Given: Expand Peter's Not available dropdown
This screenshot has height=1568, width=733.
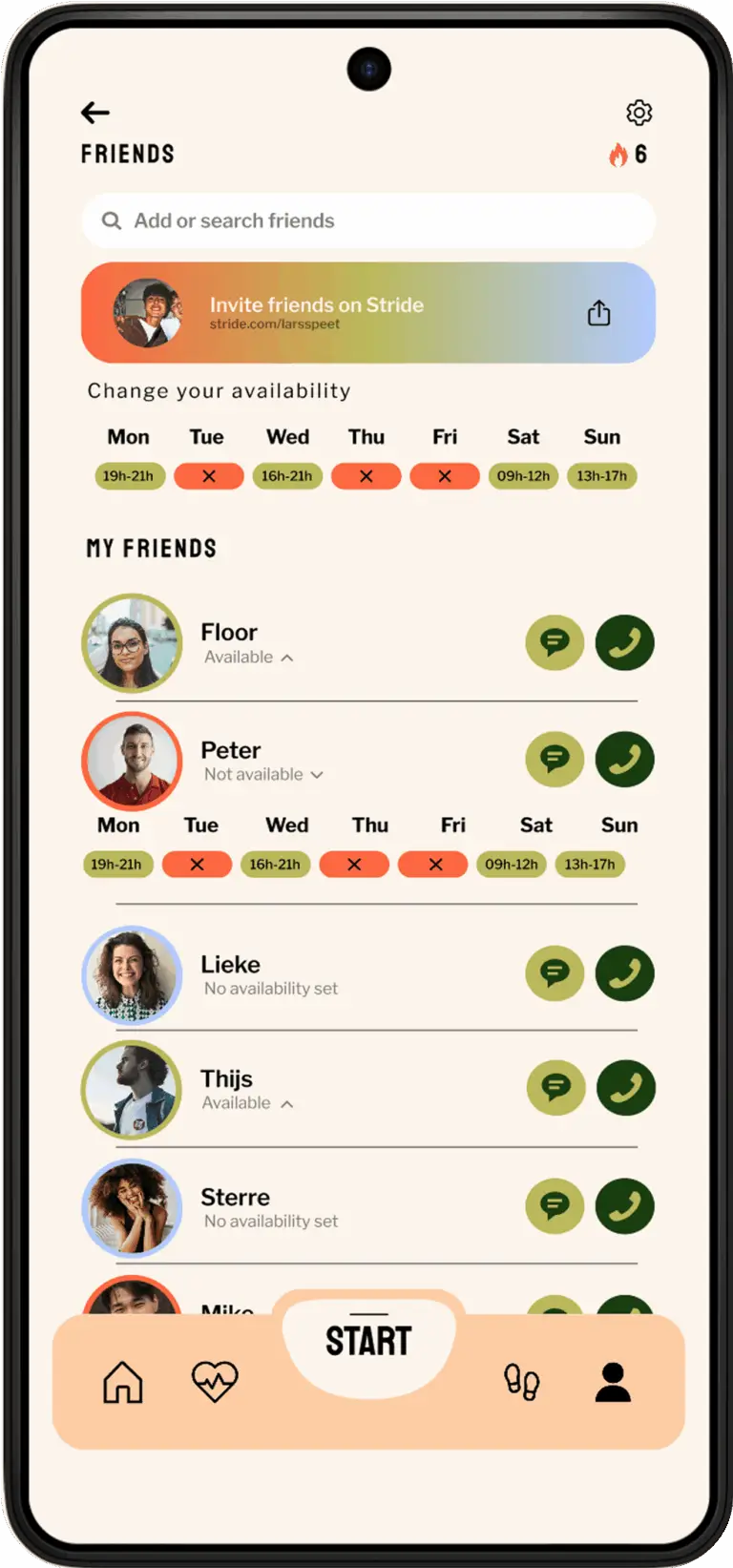Looking at the screenshot, I should click(x=317, y=775).
